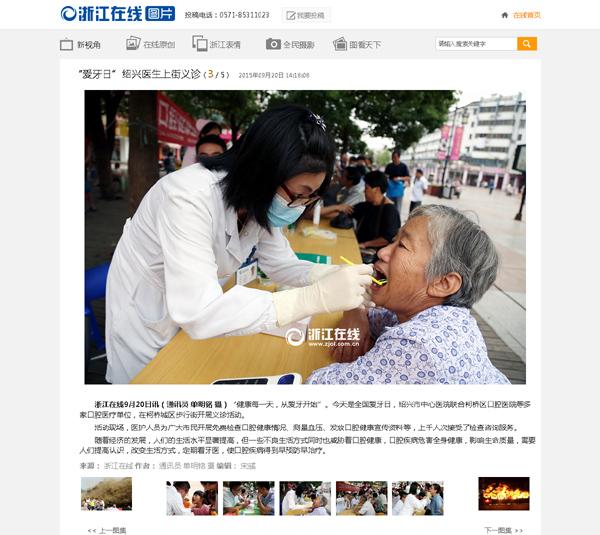Image resolution: width=600 pixels, height=535 pixels.
Task: Tap the orange search button
Action: coord(527,44)
